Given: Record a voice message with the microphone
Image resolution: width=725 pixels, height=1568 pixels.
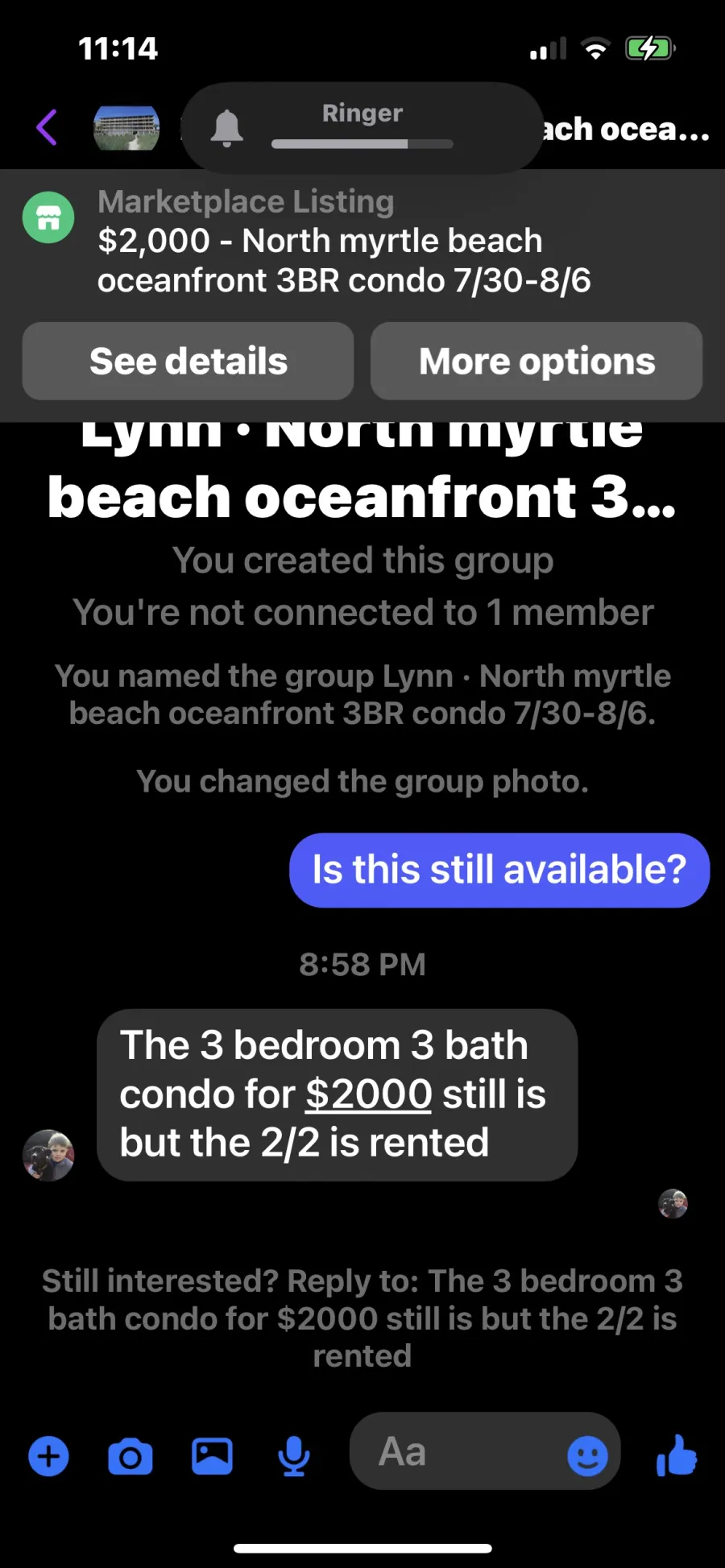Looking at the screenshot, I should [x=294, y=1456].
